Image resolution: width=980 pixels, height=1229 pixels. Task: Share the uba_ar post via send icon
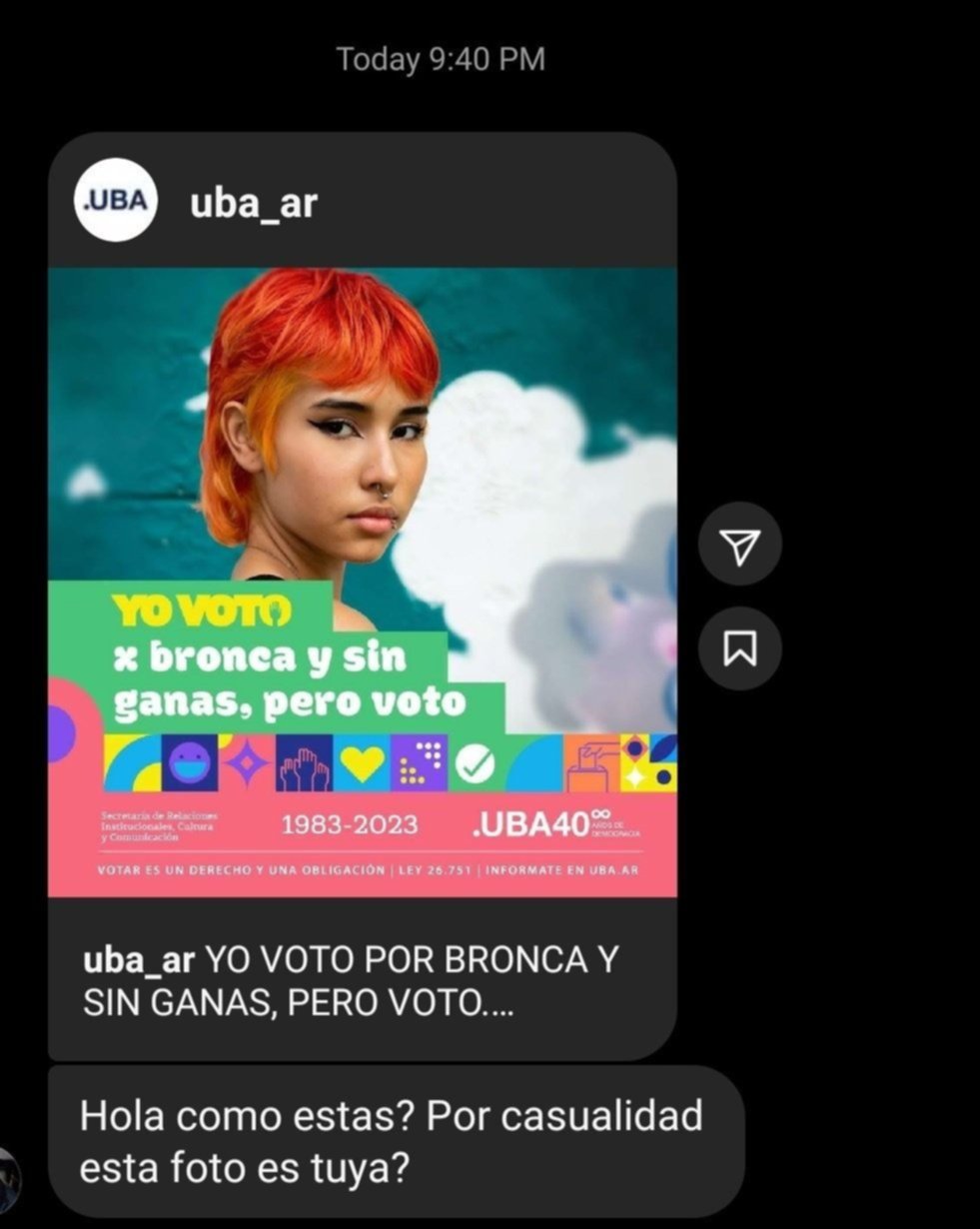[739, 547]
